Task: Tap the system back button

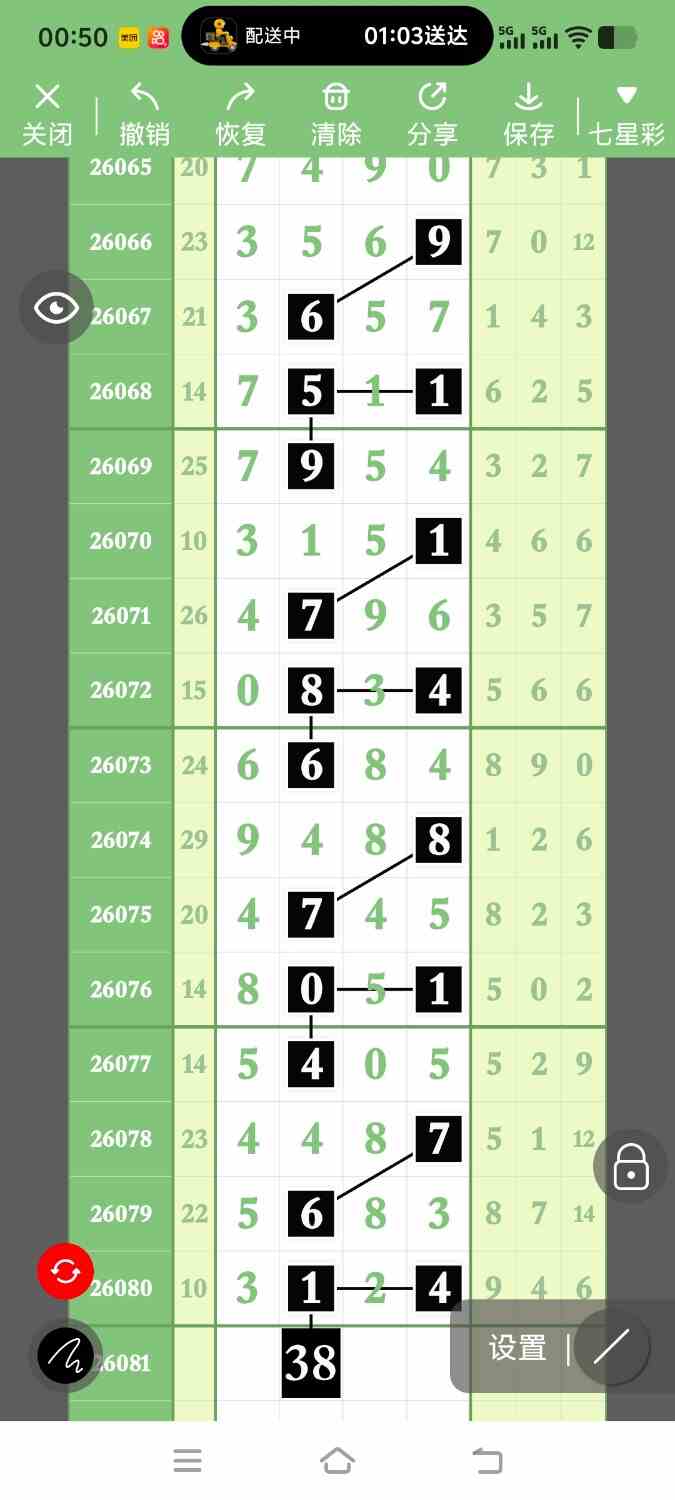Action: click(x=487, y=1461)
